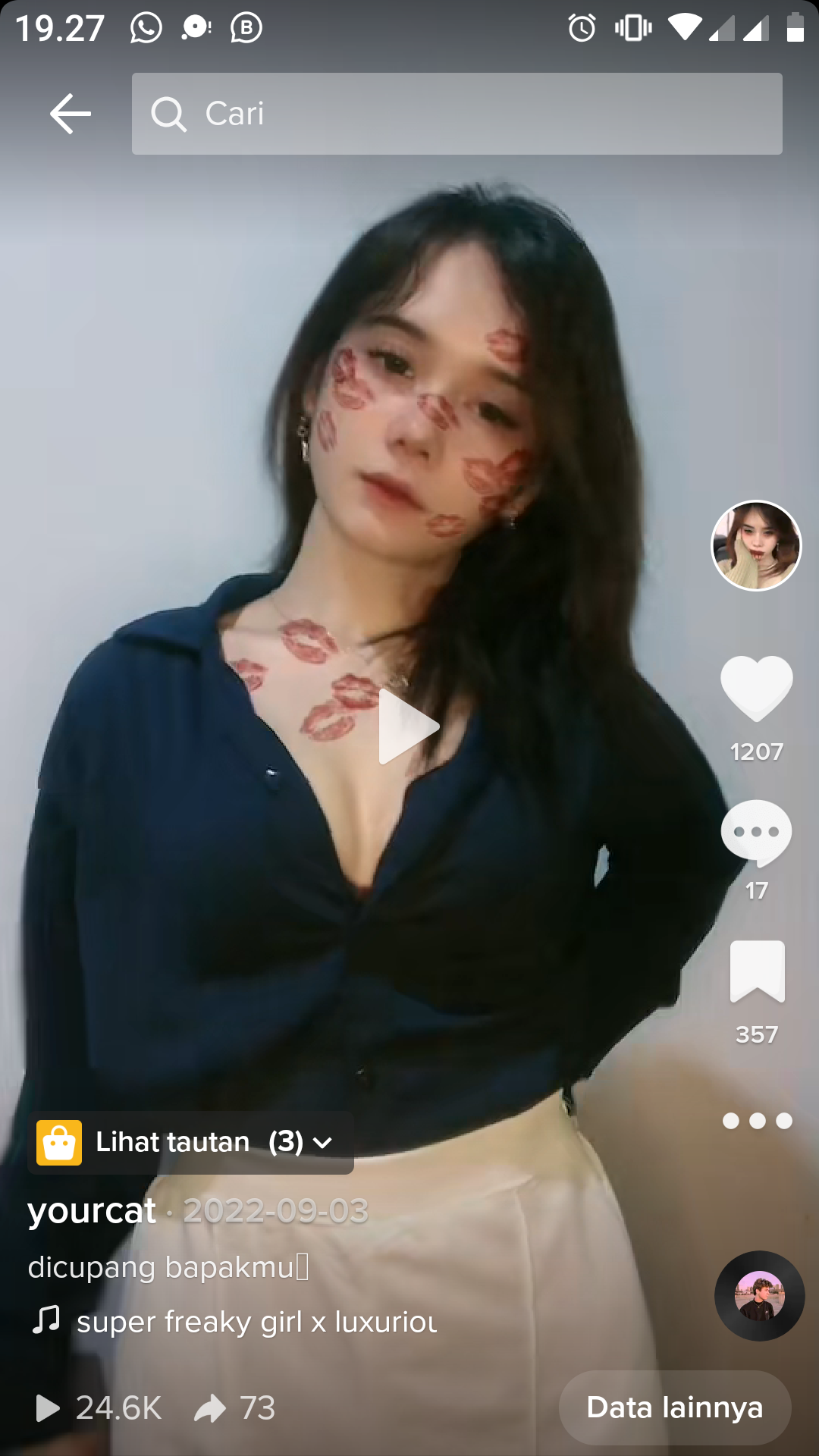The width and height of the screenshot is (819, 1456).
Task: Open the creator's profile picture
Action: pos(756,545)
